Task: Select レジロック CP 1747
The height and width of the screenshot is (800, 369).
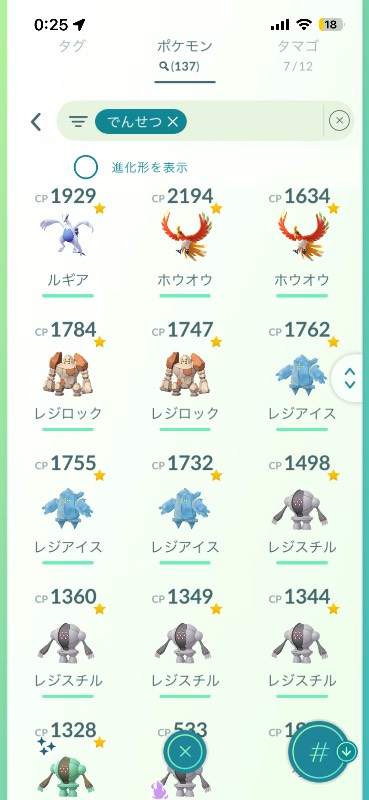Action: pyautogui.click(x=185, y=376)
